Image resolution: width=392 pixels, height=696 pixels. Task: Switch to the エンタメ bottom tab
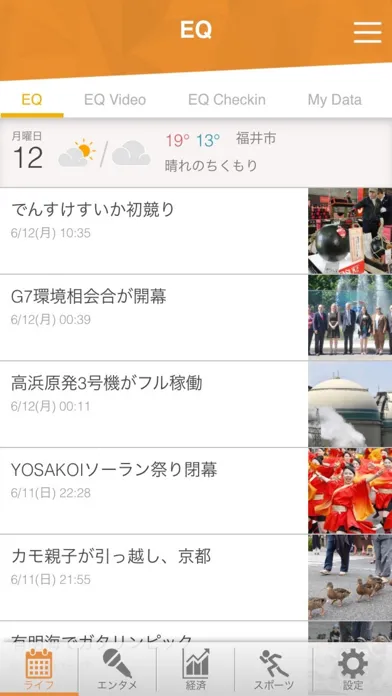117,669
